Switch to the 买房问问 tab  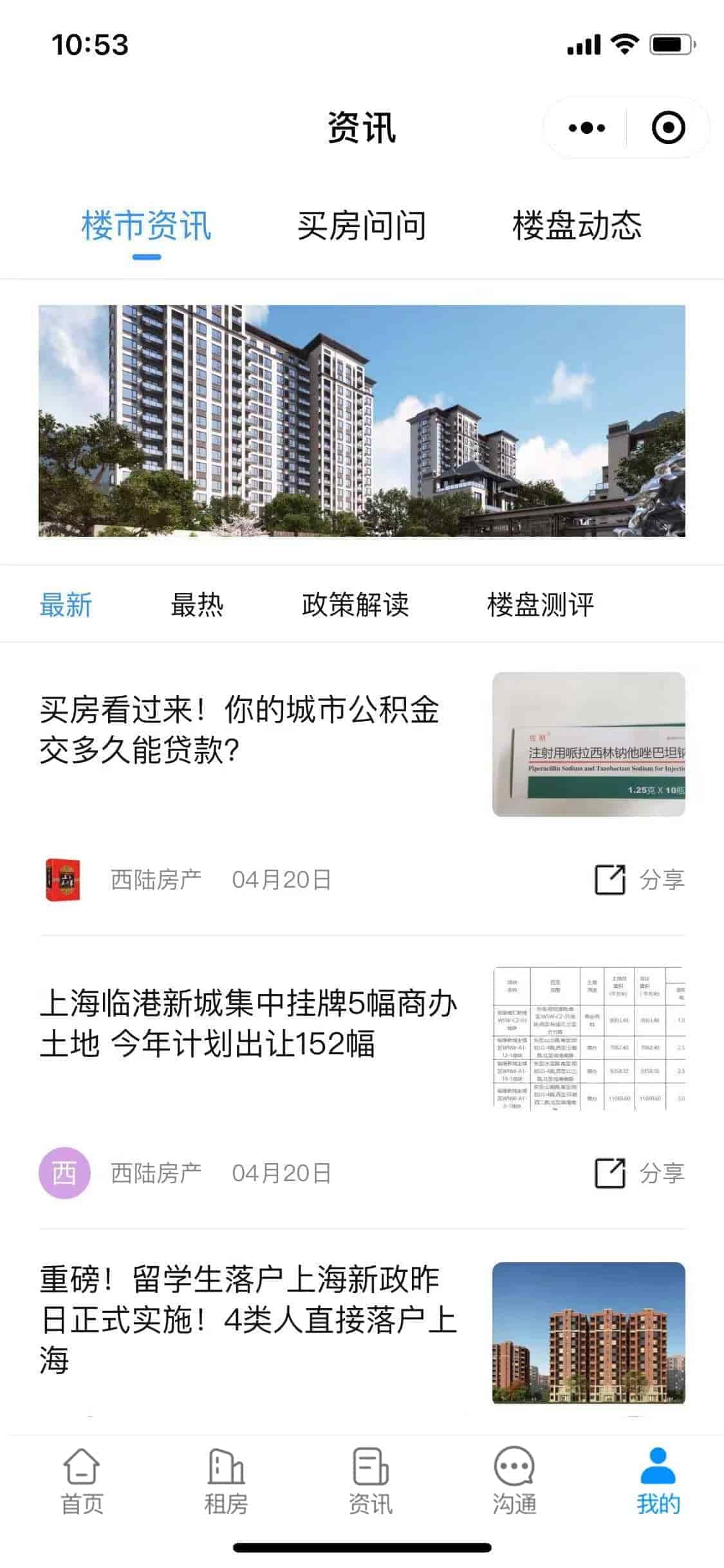[x=361, y=226]
